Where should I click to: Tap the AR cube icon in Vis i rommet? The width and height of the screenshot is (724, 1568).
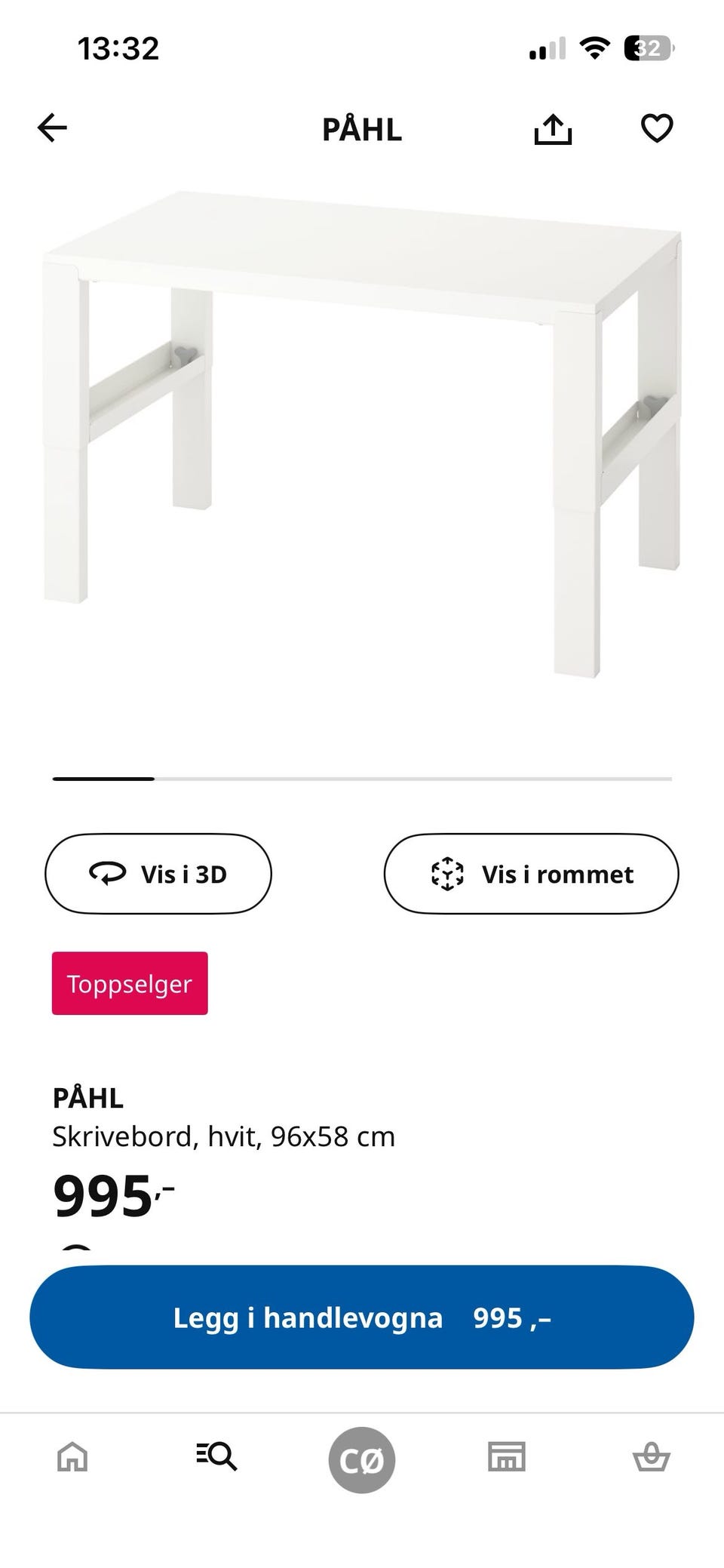448,873
